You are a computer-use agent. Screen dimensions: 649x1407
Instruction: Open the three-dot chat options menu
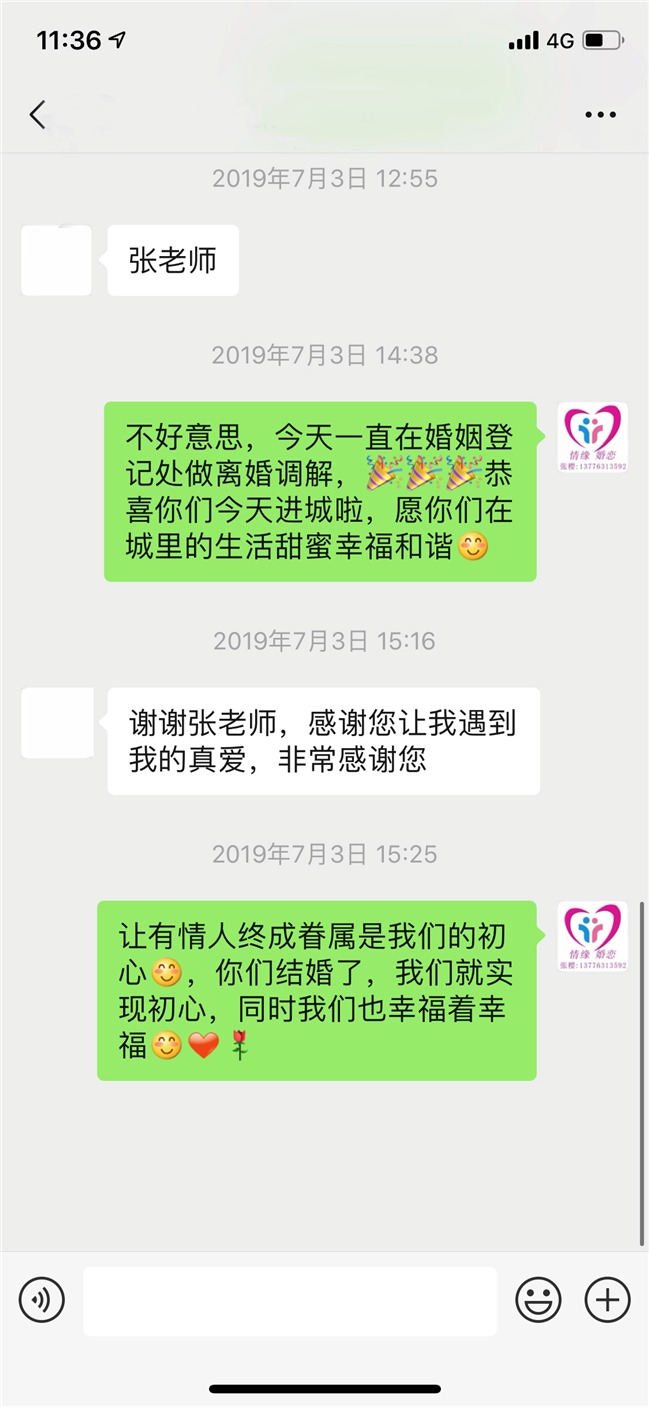[x=600, y=115]
